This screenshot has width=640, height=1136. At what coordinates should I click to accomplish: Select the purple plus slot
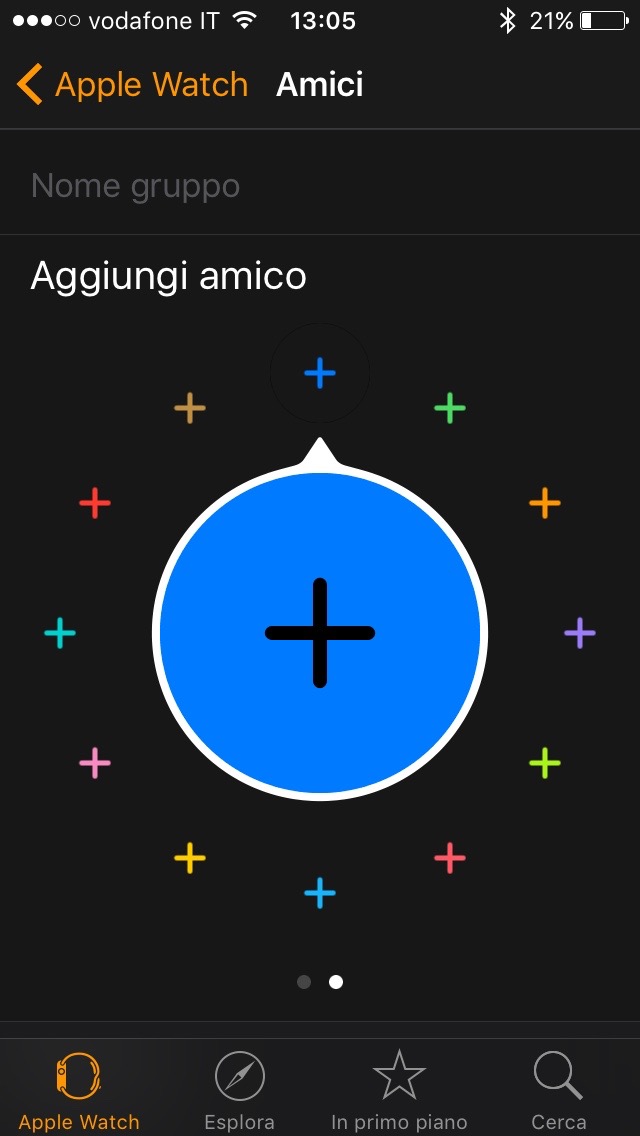point(580,633)
